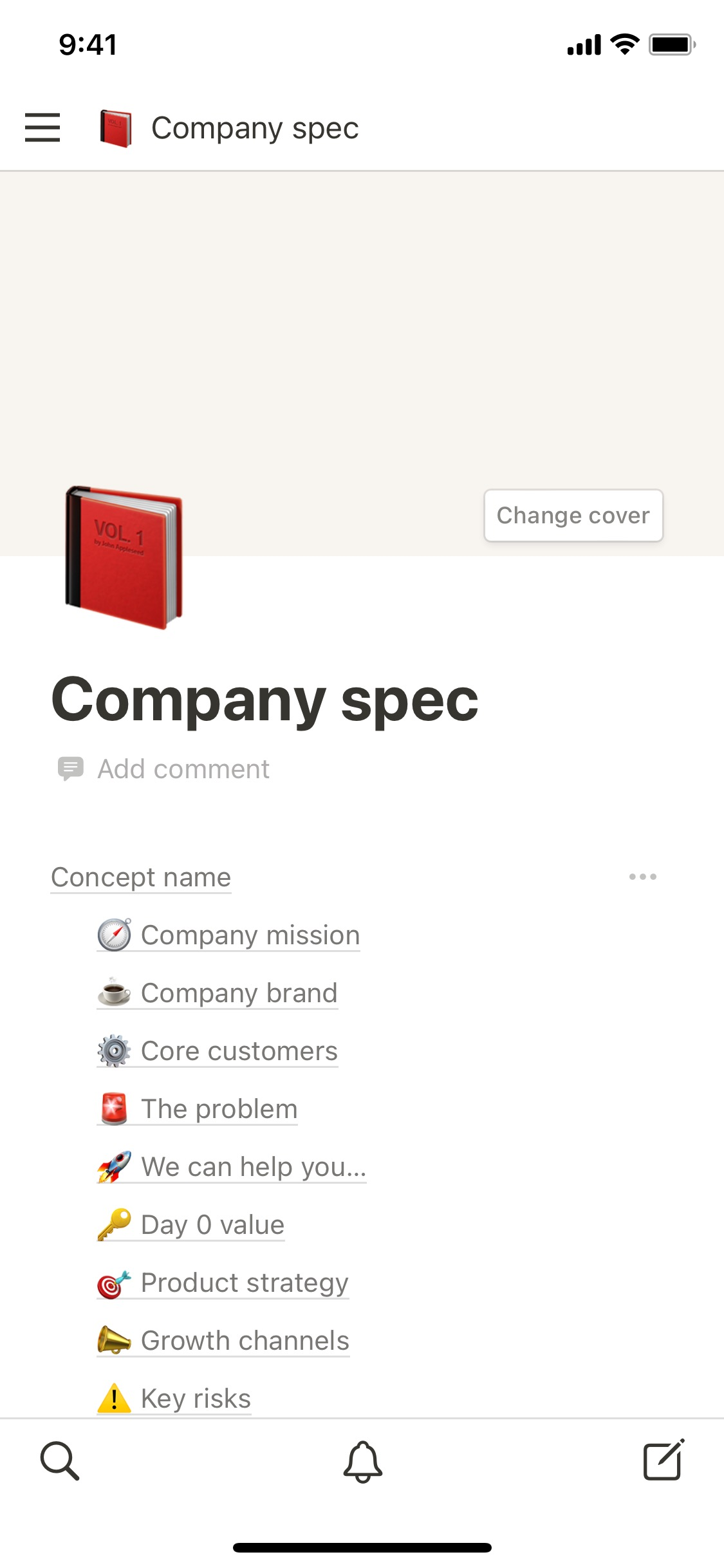The width and height of the screenshot is (724, 1568).
Task: Open the three-dot block options
Action: click(x=642, y=877)
